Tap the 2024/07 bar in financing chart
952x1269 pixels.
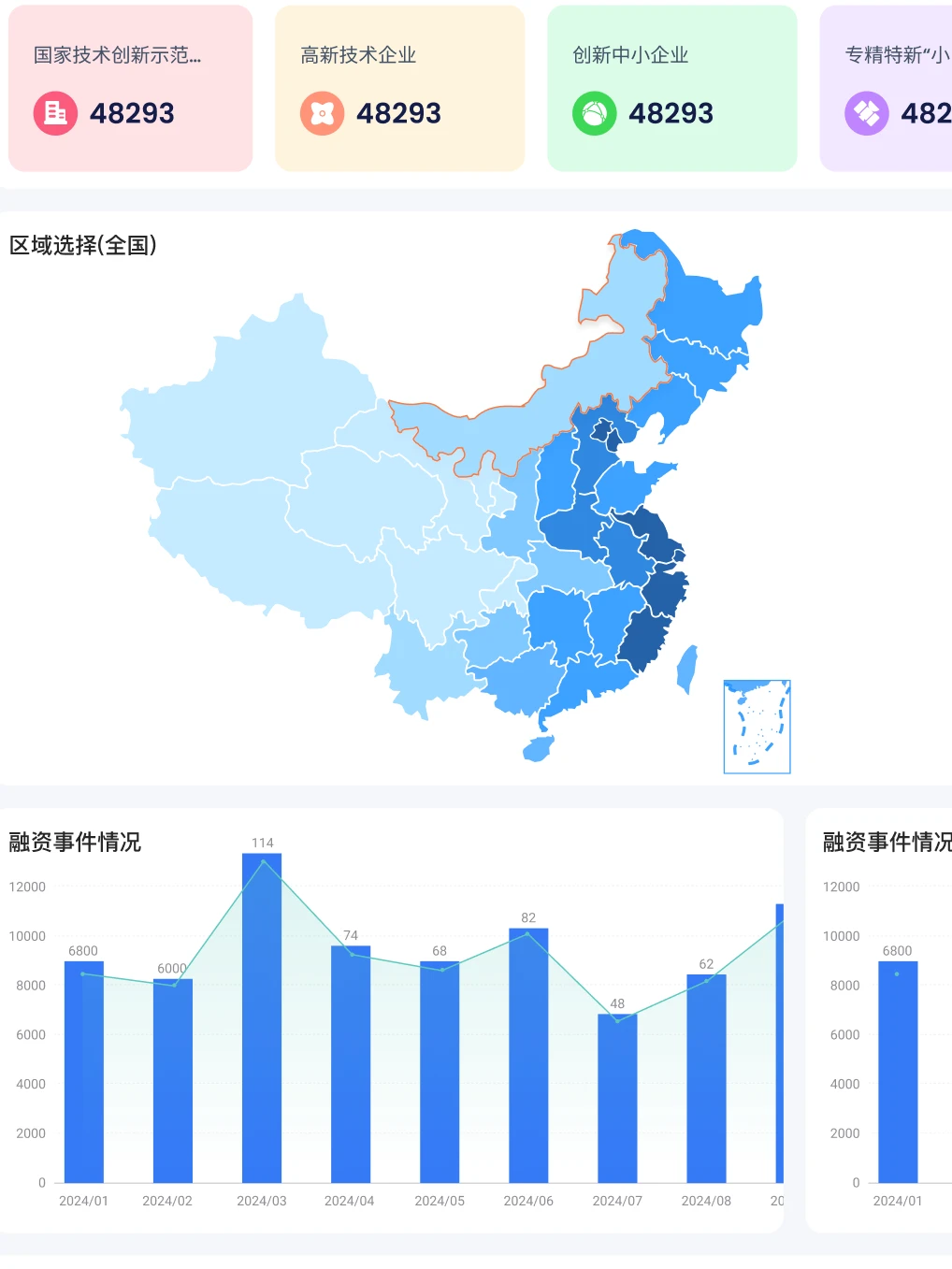point(617,1099)
